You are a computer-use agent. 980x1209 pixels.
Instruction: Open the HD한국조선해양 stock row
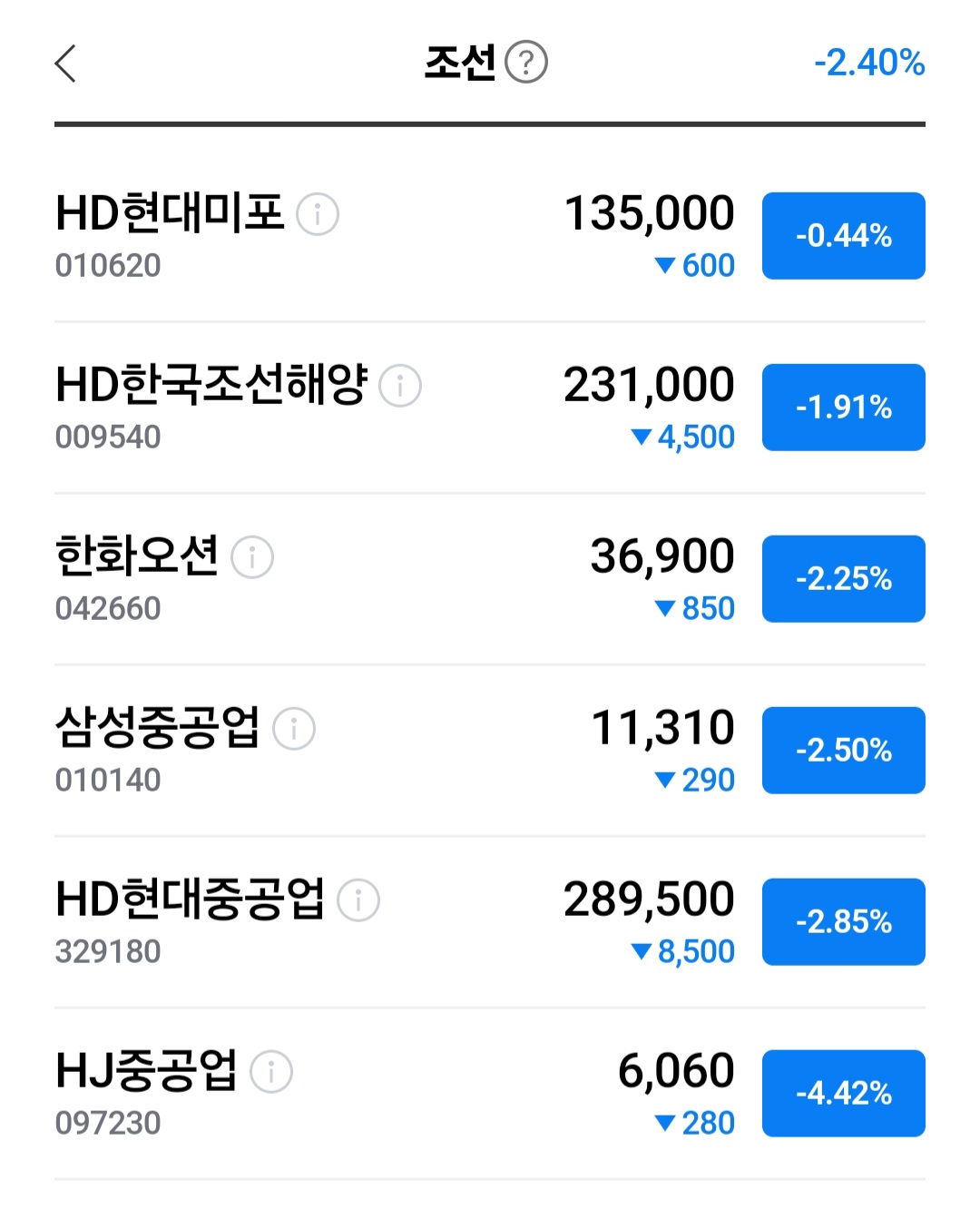(x=490, y=408)
